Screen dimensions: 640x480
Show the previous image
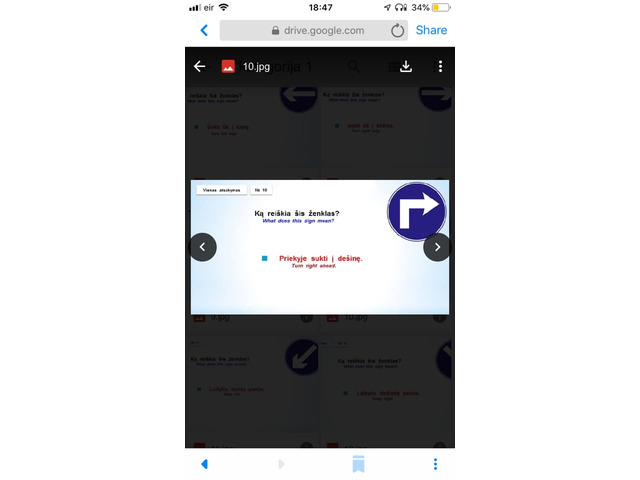coord(203,247)
